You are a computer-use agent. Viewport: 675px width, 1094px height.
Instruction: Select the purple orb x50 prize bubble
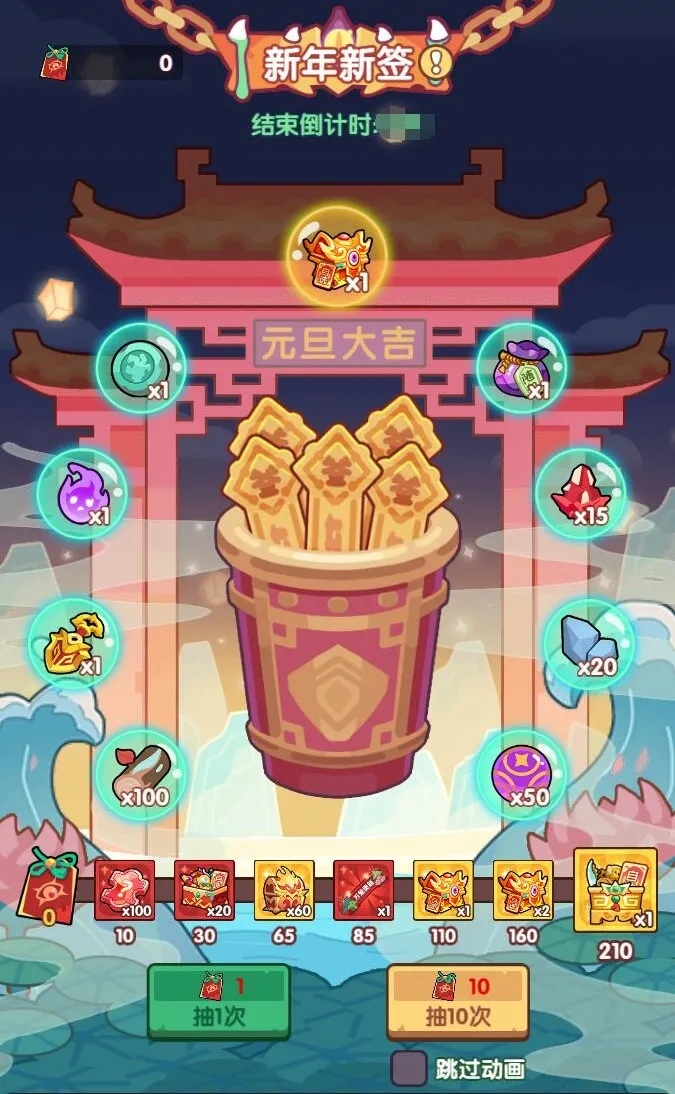click(521, 775)
